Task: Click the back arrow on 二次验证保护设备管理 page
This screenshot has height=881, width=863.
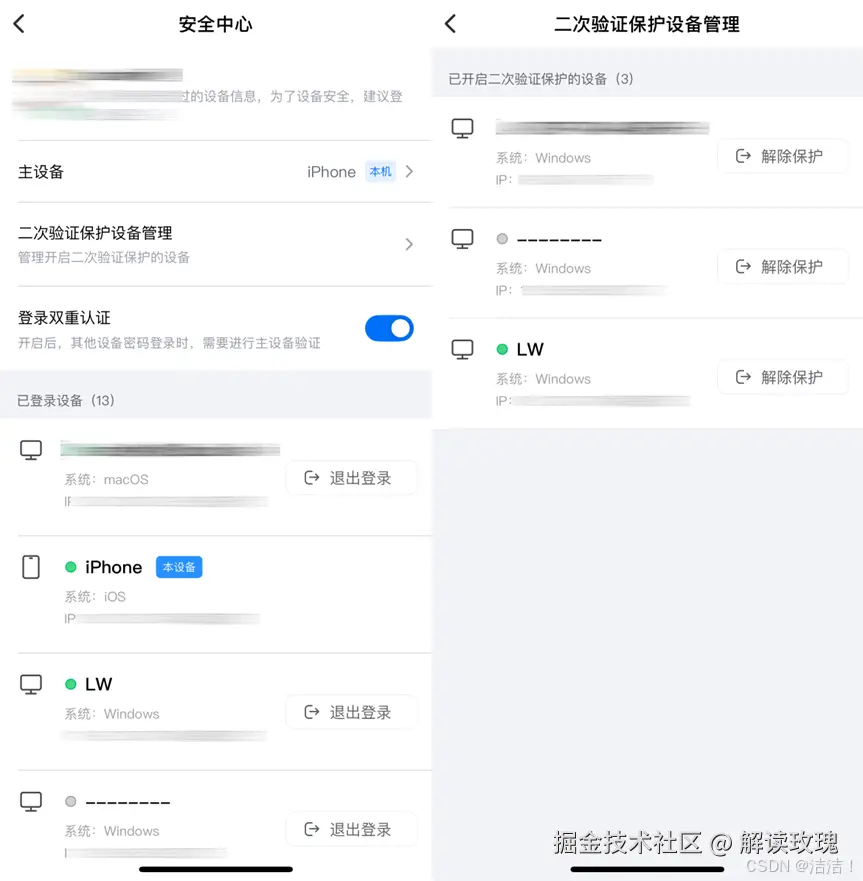Action: tap(450, 22)
